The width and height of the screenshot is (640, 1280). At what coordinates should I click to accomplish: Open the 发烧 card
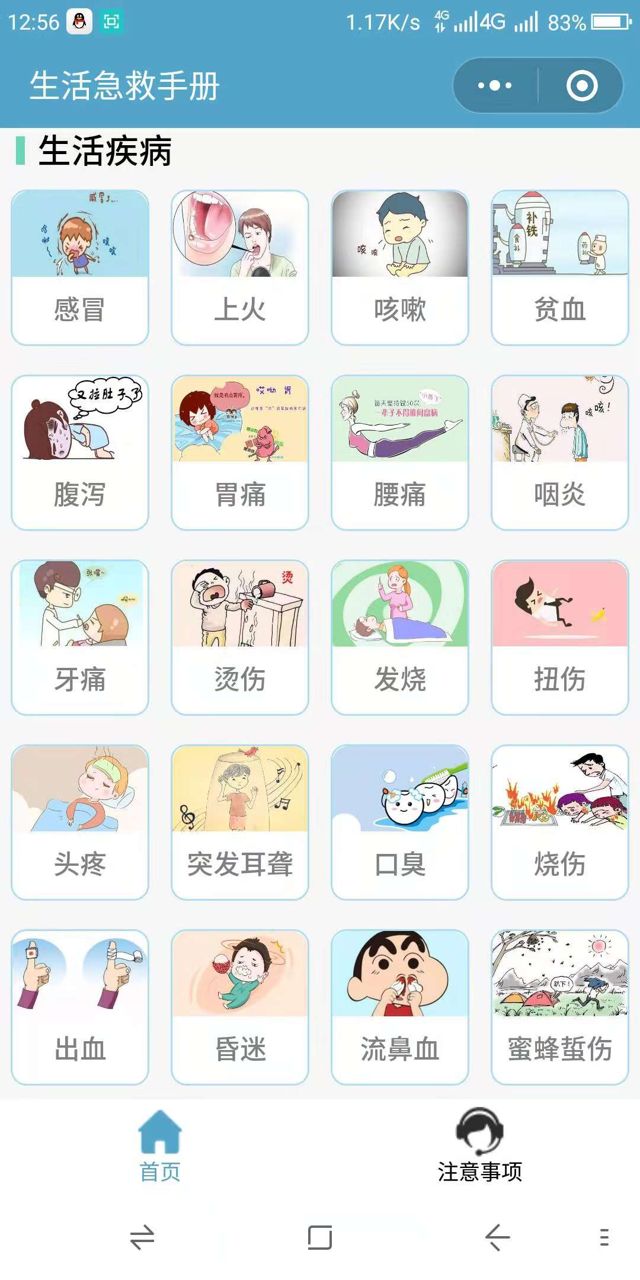pos(400,637)
